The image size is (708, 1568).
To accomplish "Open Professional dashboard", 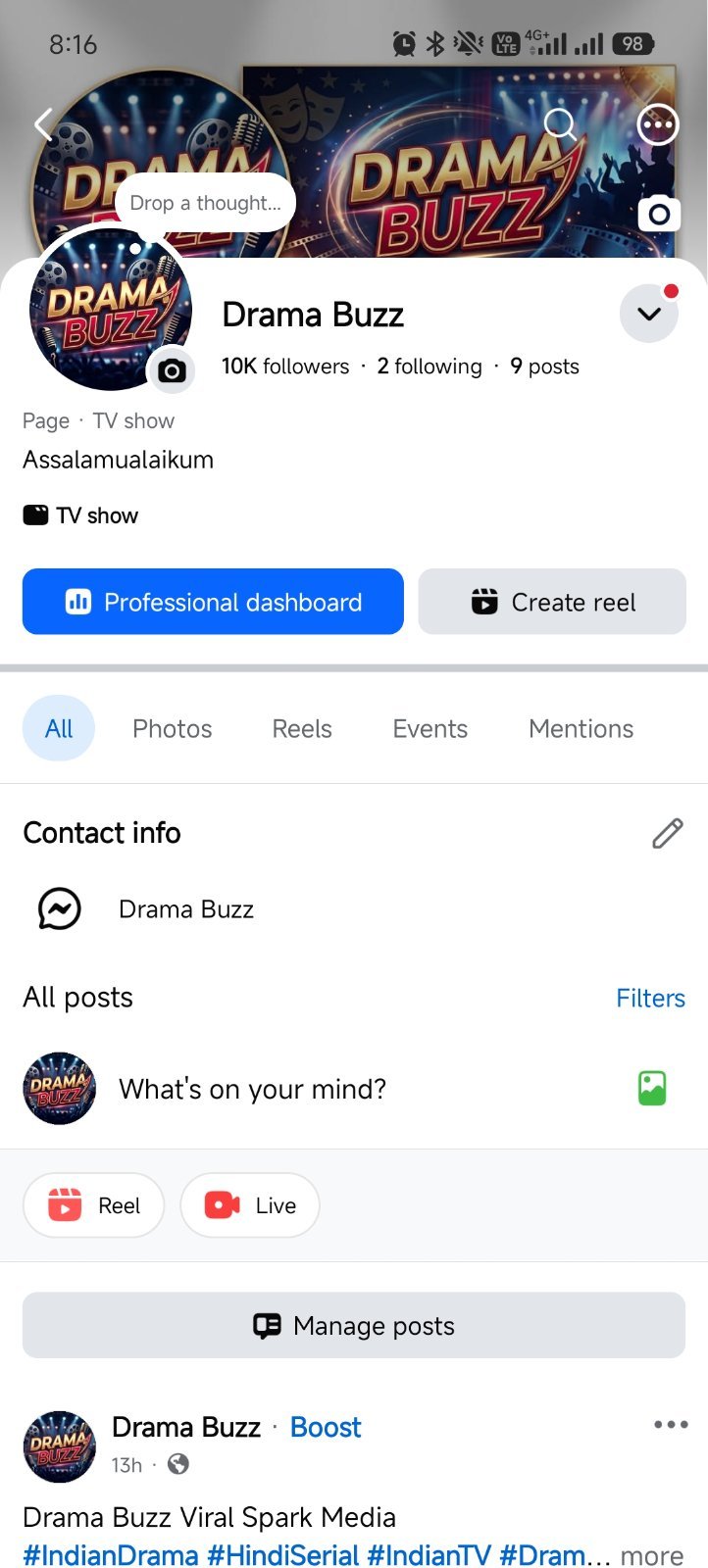I will tap(213, 602).
